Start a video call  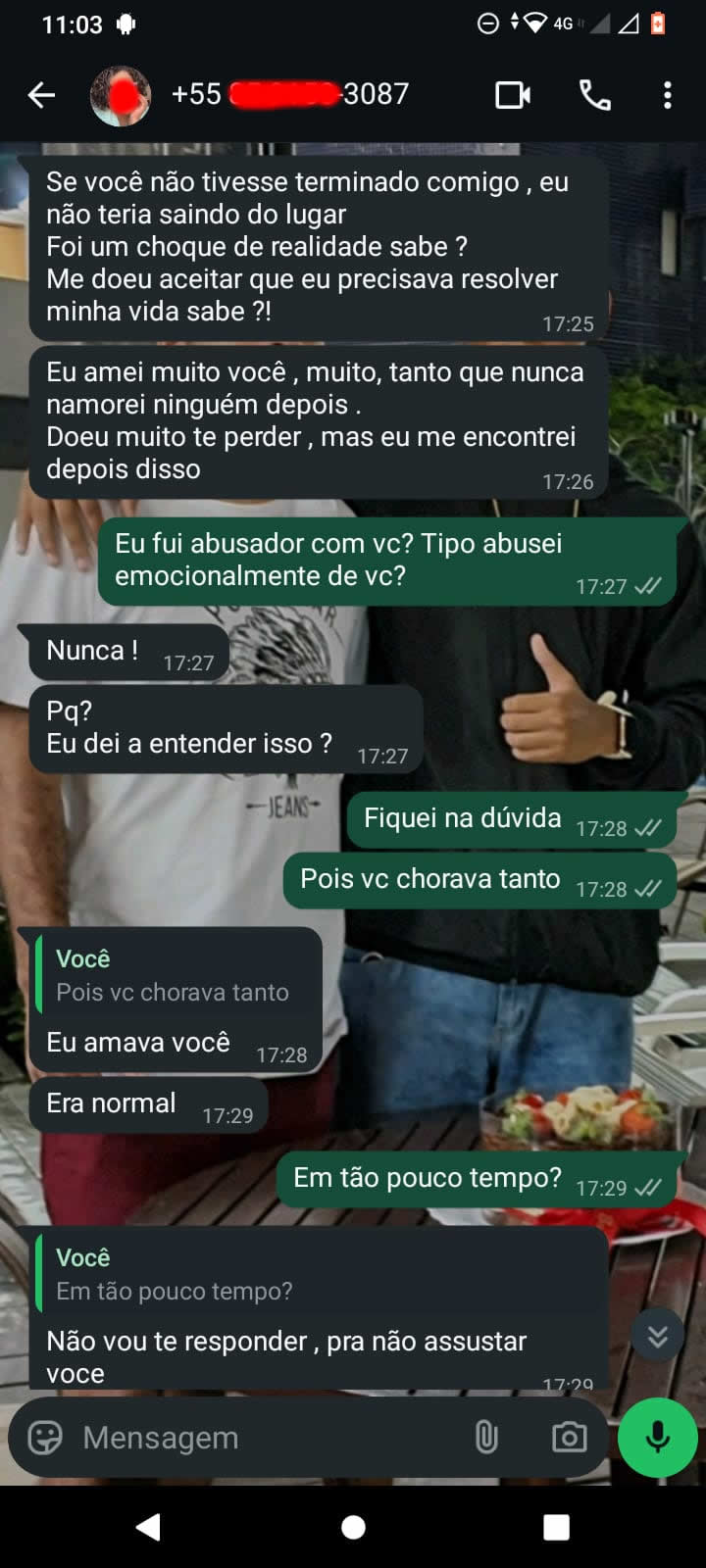coord(512,95)
